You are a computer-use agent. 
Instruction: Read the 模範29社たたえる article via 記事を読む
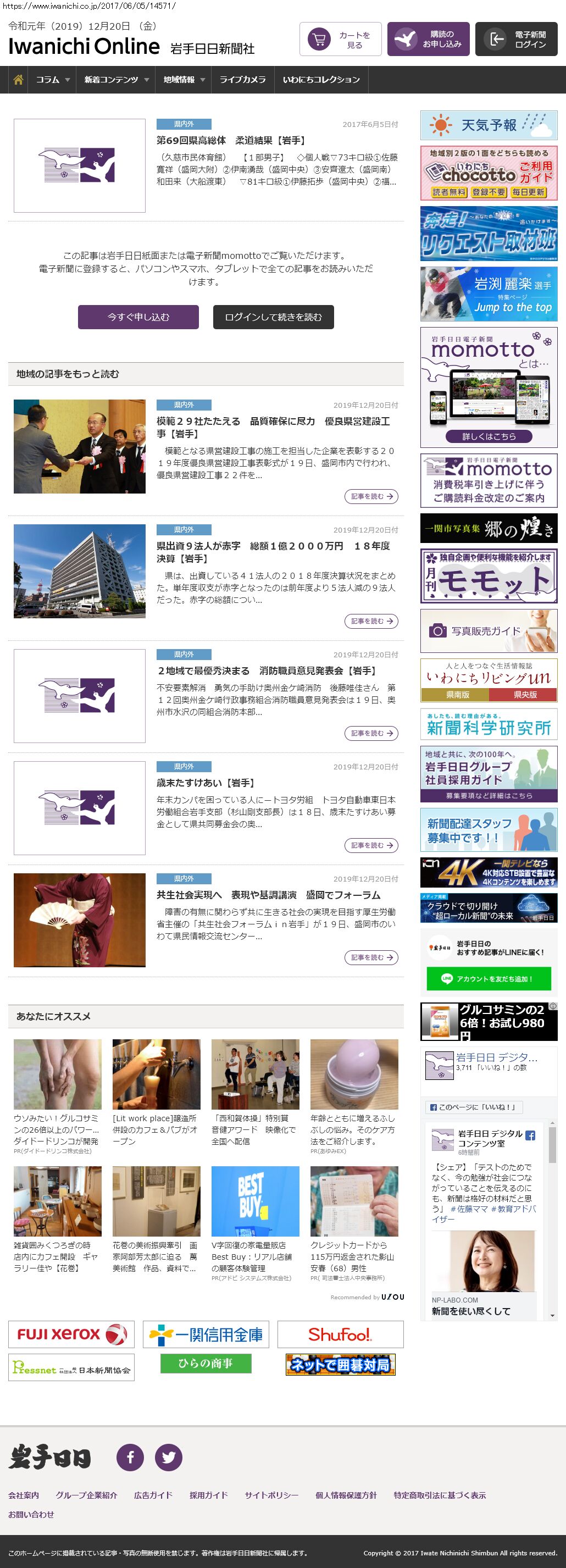(x=371, y=497)
